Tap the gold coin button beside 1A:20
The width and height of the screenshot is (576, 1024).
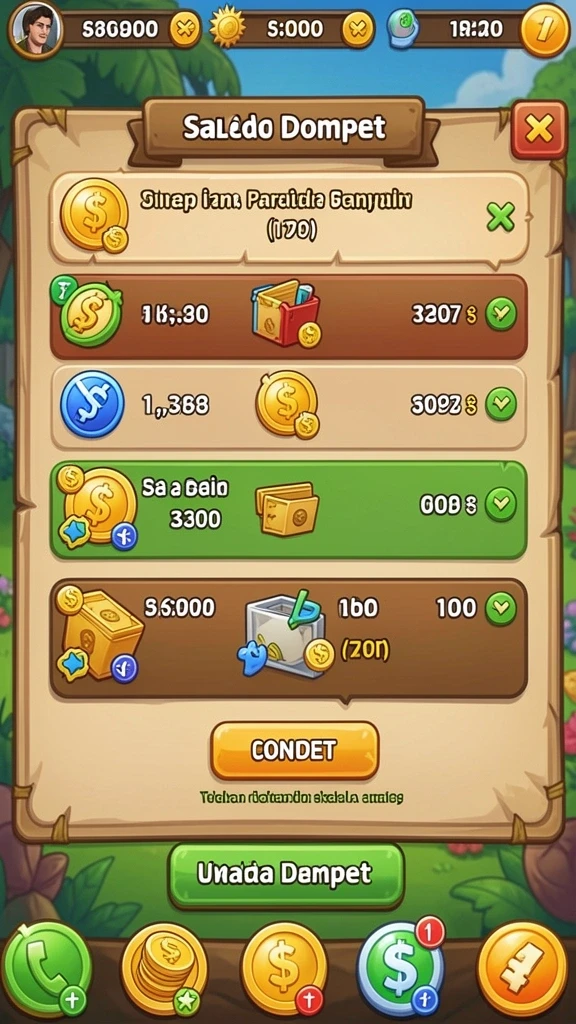coord(545,29)
